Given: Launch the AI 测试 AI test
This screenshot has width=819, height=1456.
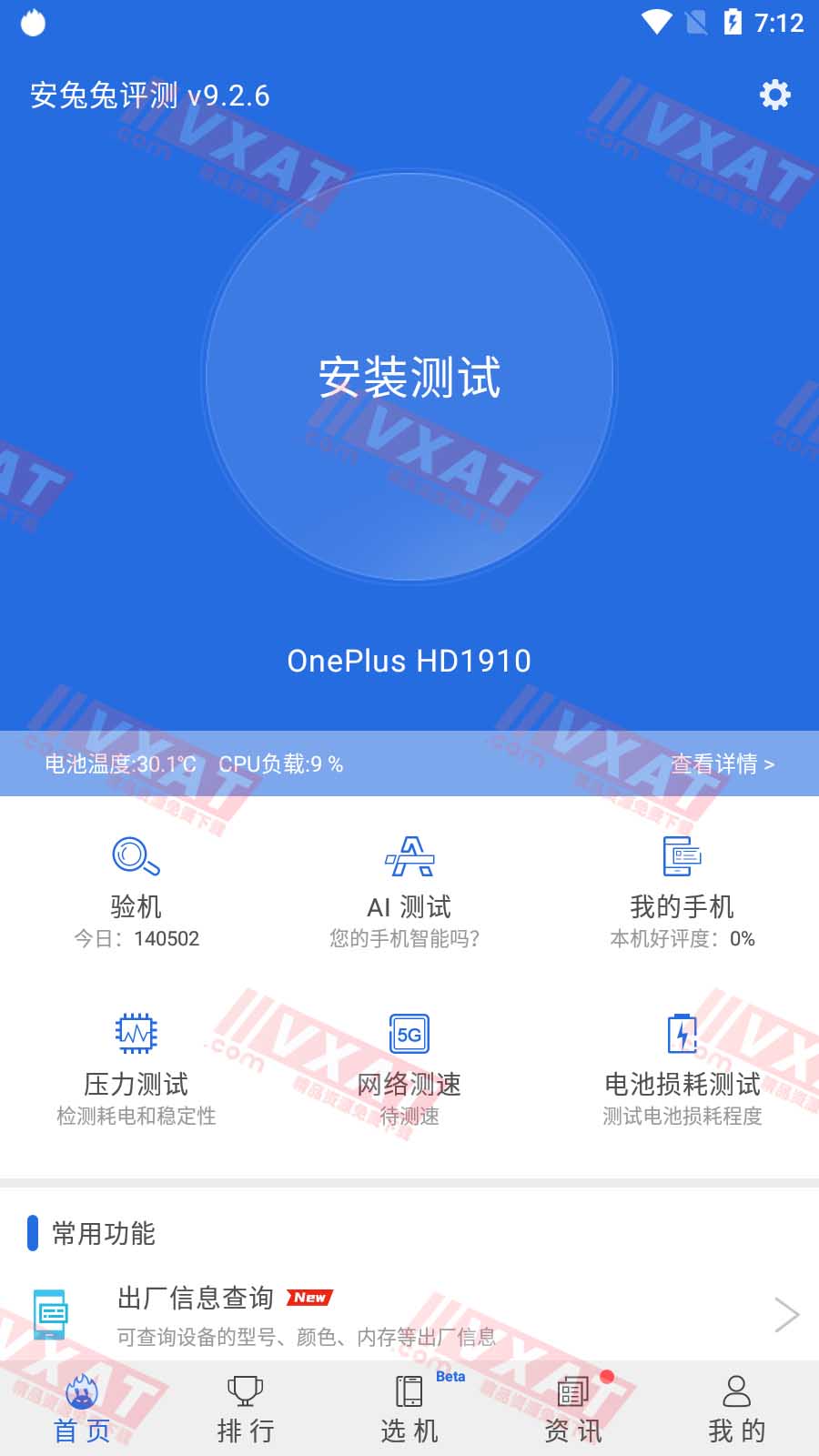Looking at the screenshot, I should click(409, 887).
